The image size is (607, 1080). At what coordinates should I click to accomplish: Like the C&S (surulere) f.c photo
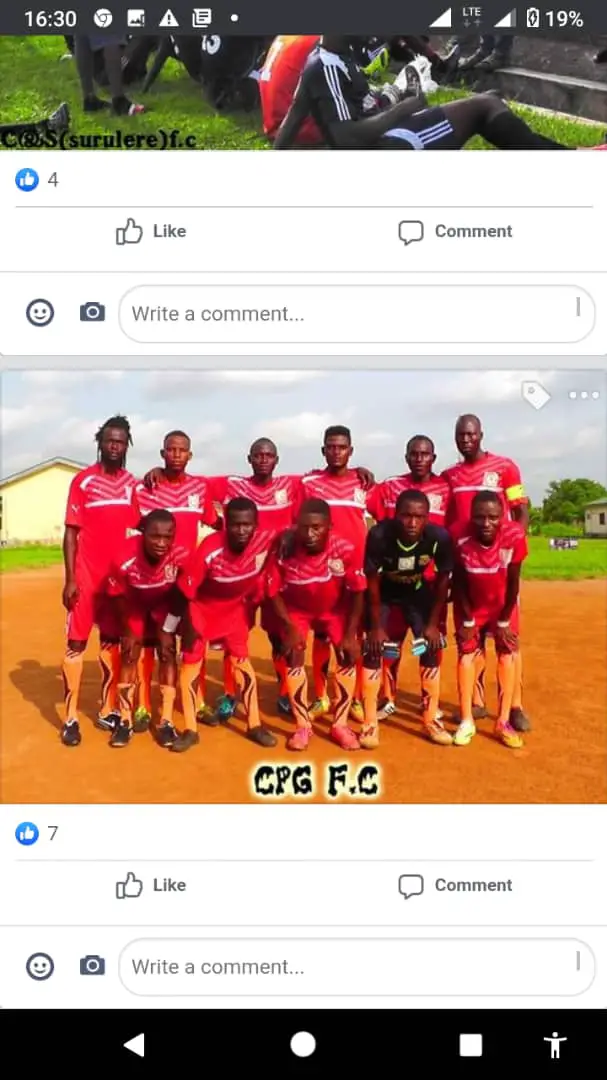tap(151, 232)
